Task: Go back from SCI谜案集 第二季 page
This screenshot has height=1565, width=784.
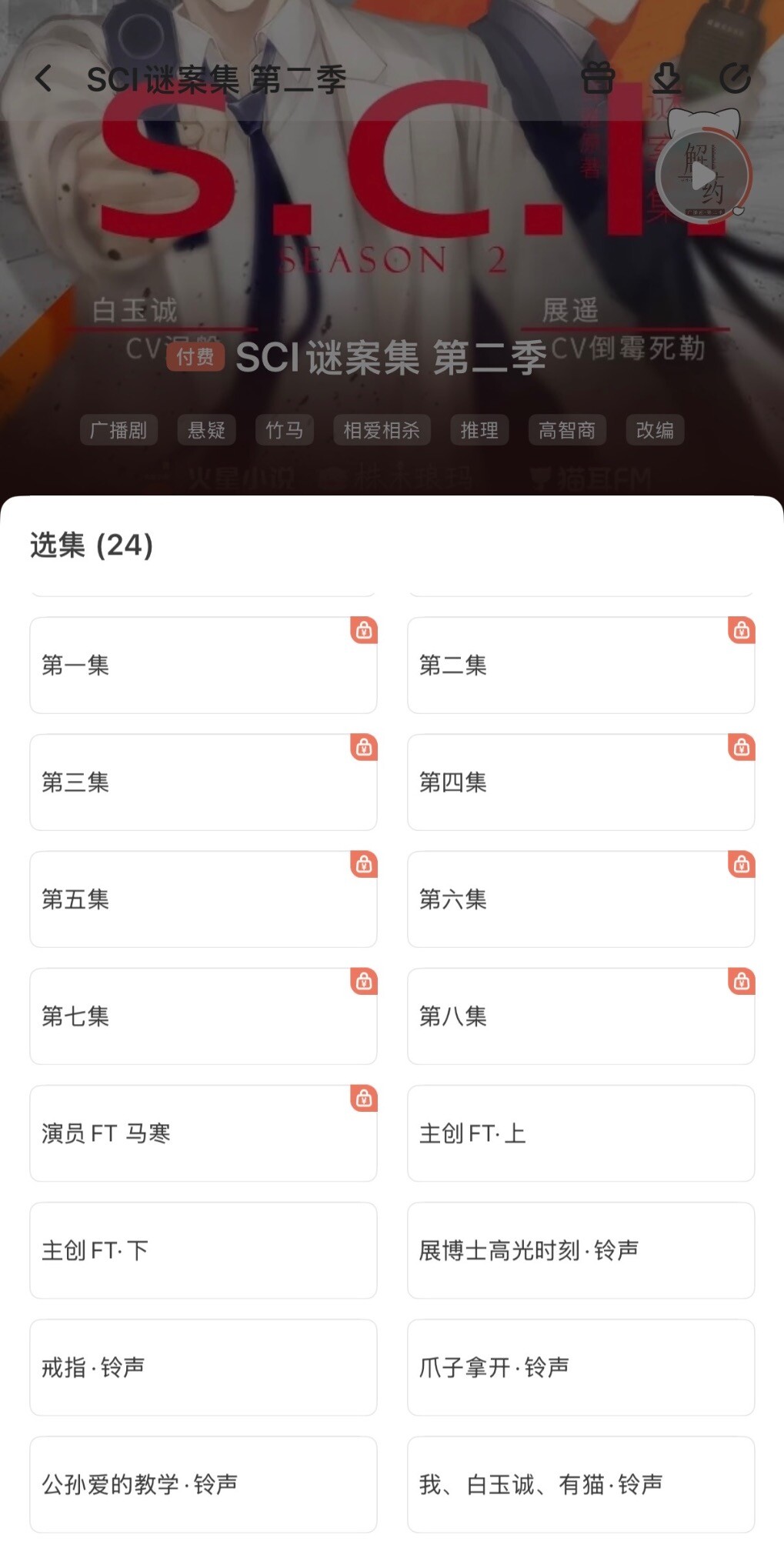Action: click(44, 78)
